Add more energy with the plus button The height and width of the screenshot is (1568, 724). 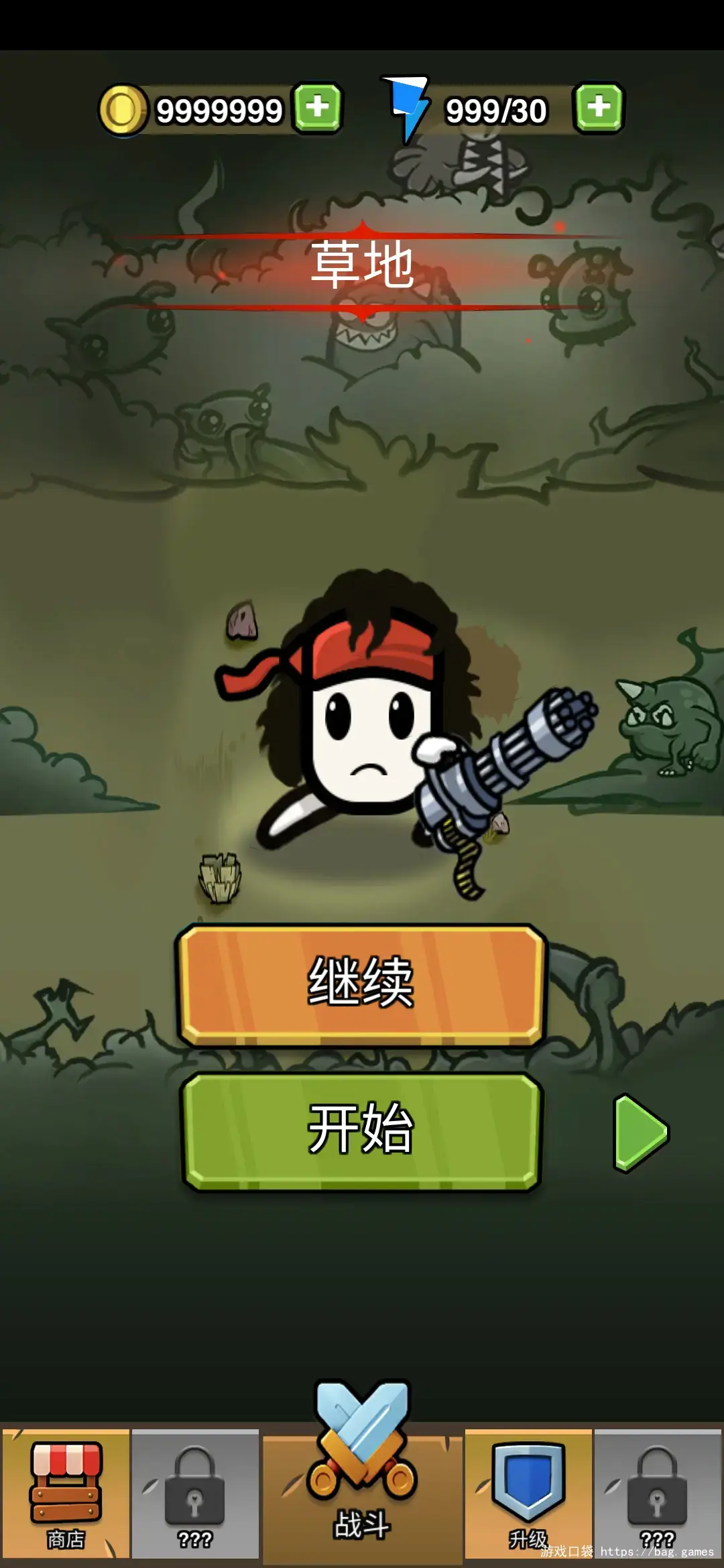[599, 107]
